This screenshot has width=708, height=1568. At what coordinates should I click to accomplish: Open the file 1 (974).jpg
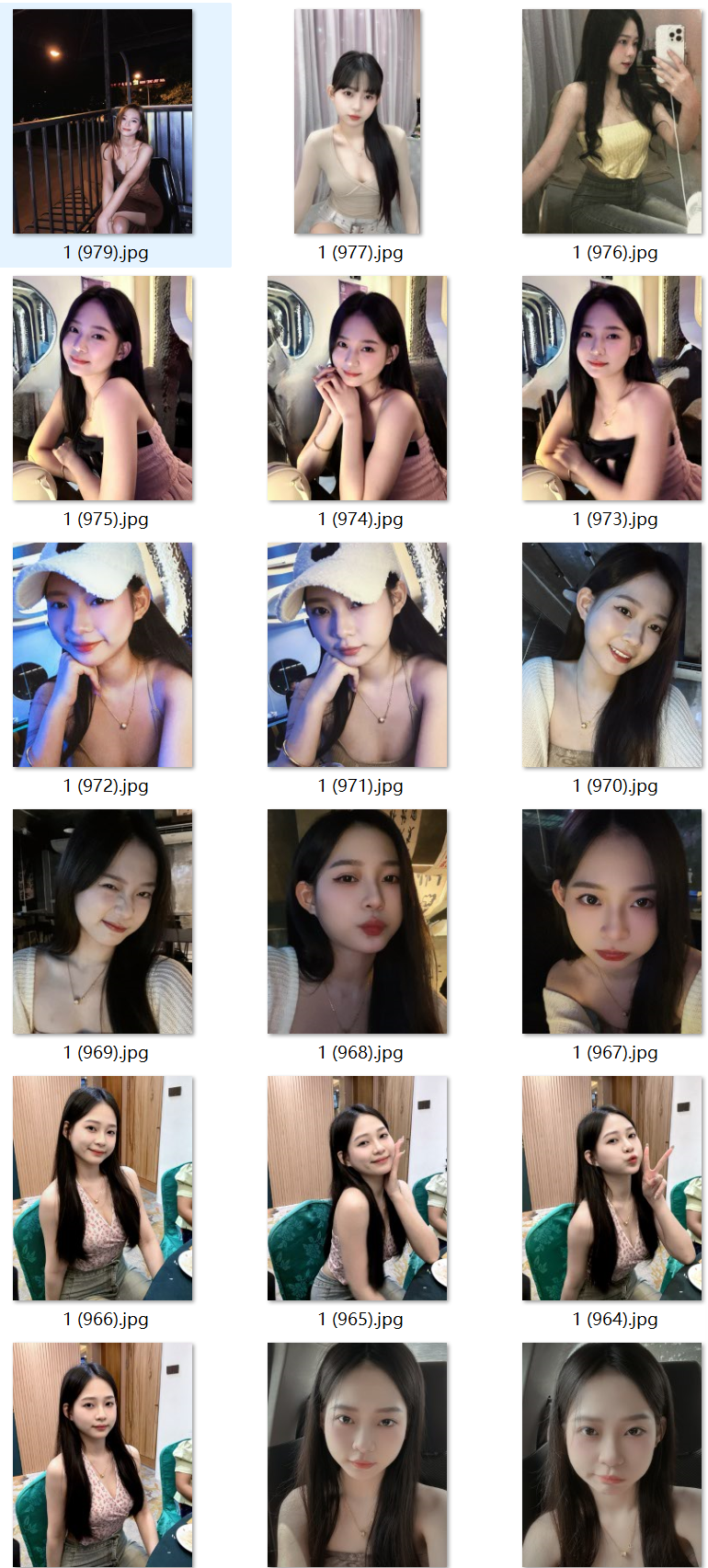click(x=358, y=388)
